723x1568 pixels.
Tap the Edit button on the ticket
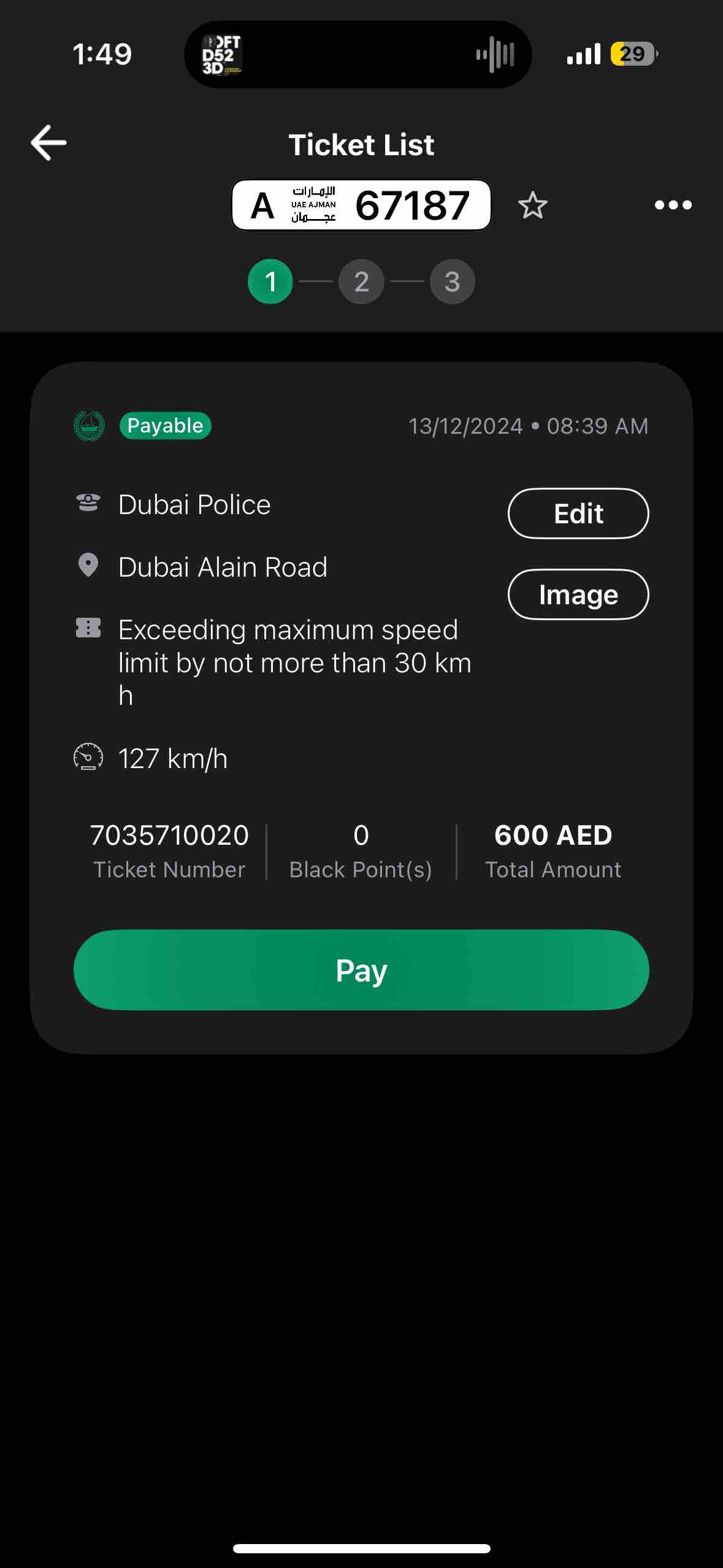pyautogui.click(x=578, y=513)
